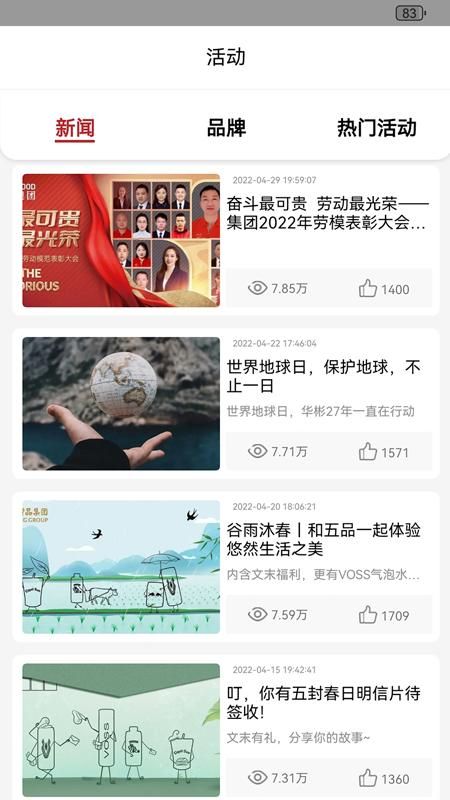Open the 谷雨沐春 article card
Screen dimensions: 450x800
tap(226, 566)
